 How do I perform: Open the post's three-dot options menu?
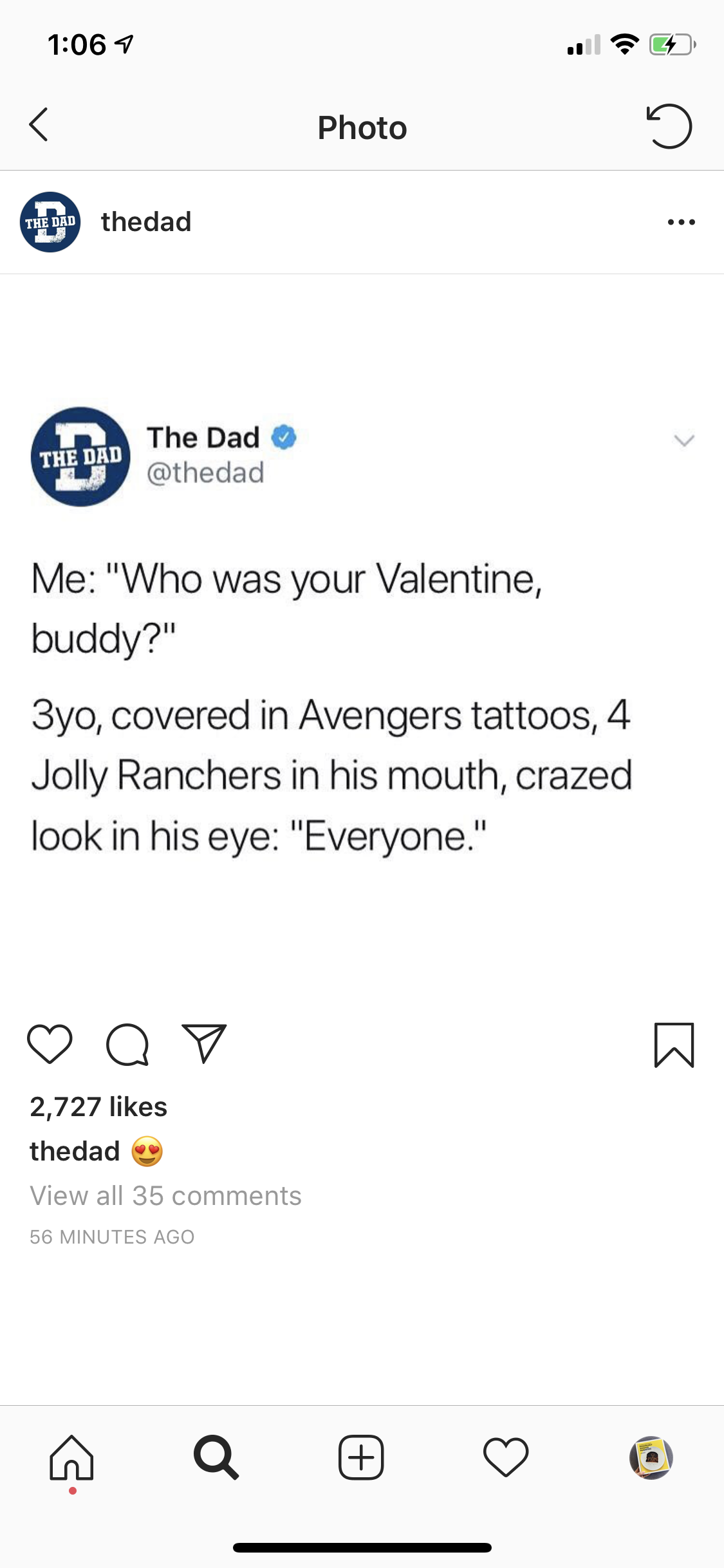[682, 222]
